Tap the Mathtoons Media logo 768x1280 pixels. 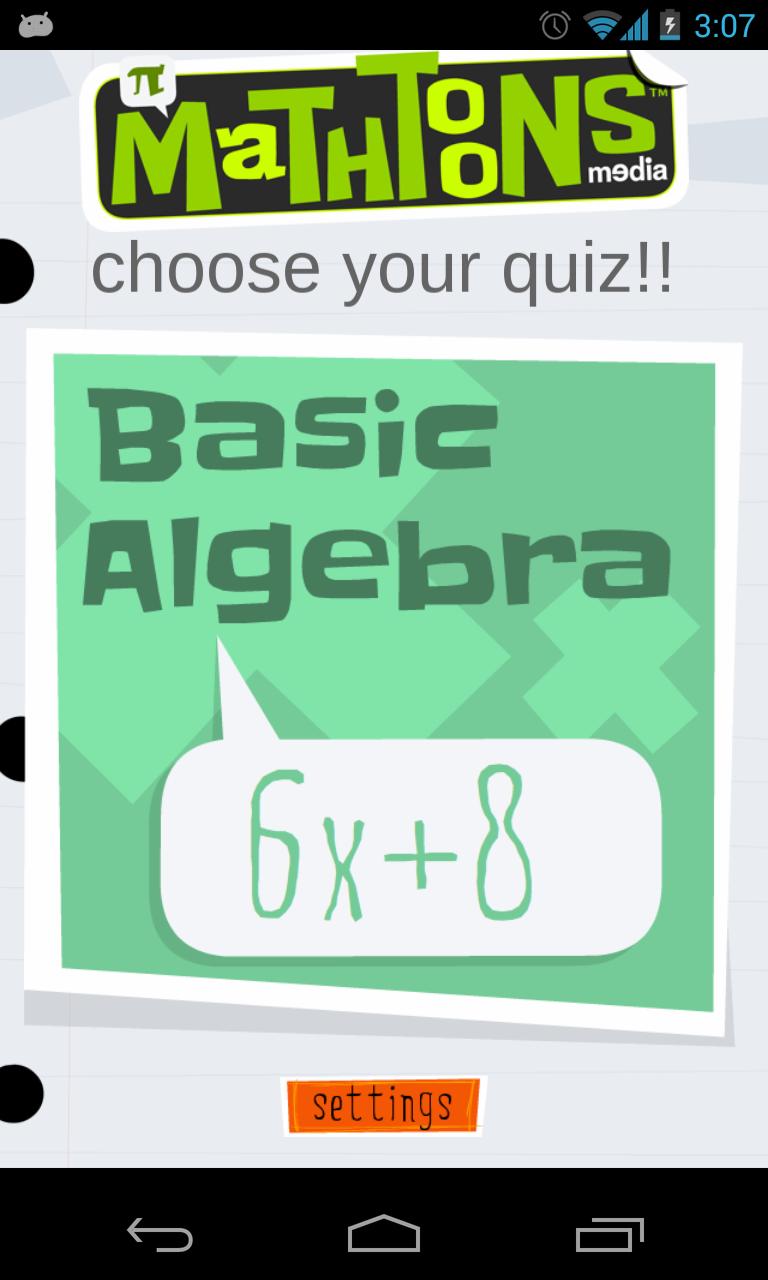[x=385, y=135]
